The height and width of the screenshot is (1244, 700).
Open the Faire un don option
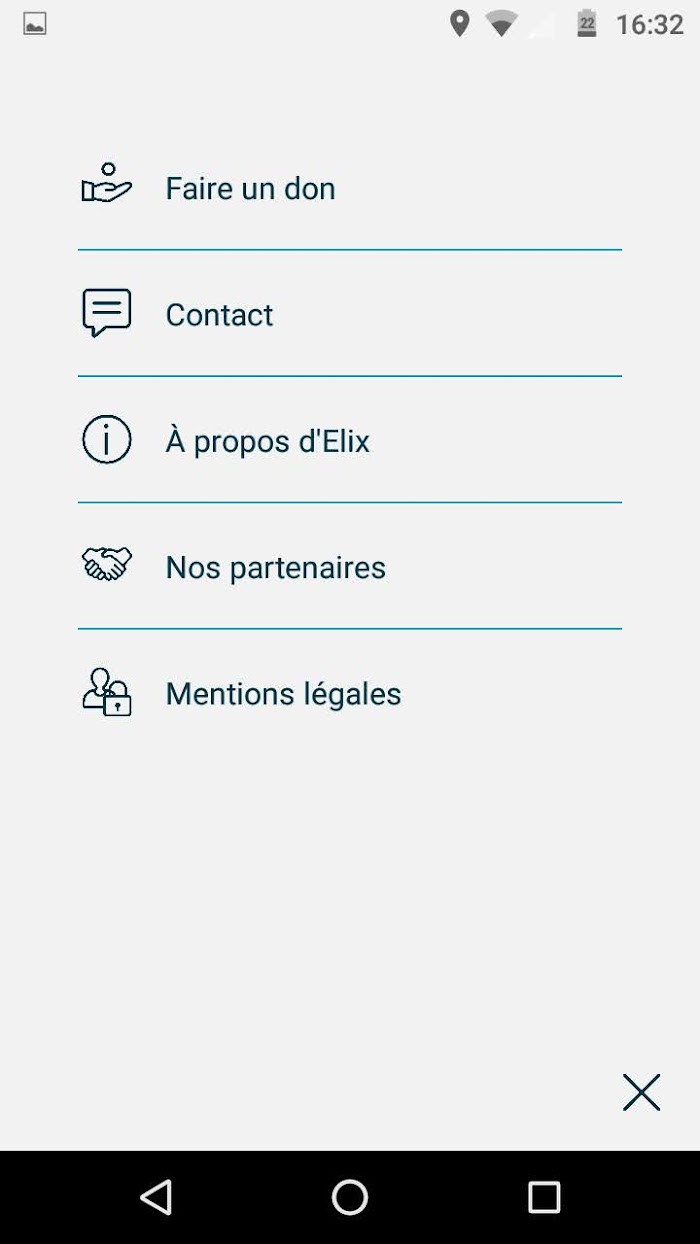coord(350,188)
